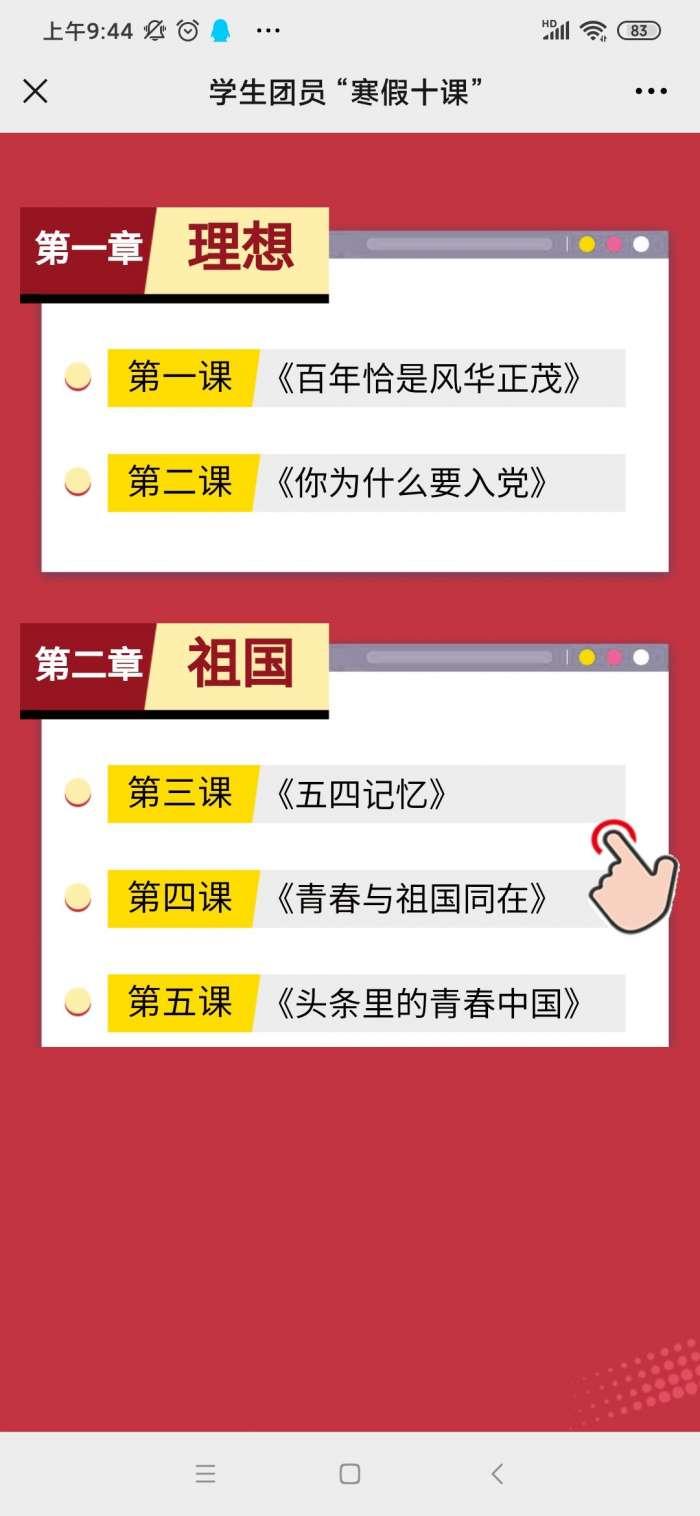Open the overflow menu in the title bar
This screenshot has width=700, height=1516.
[x=650, y=92]
